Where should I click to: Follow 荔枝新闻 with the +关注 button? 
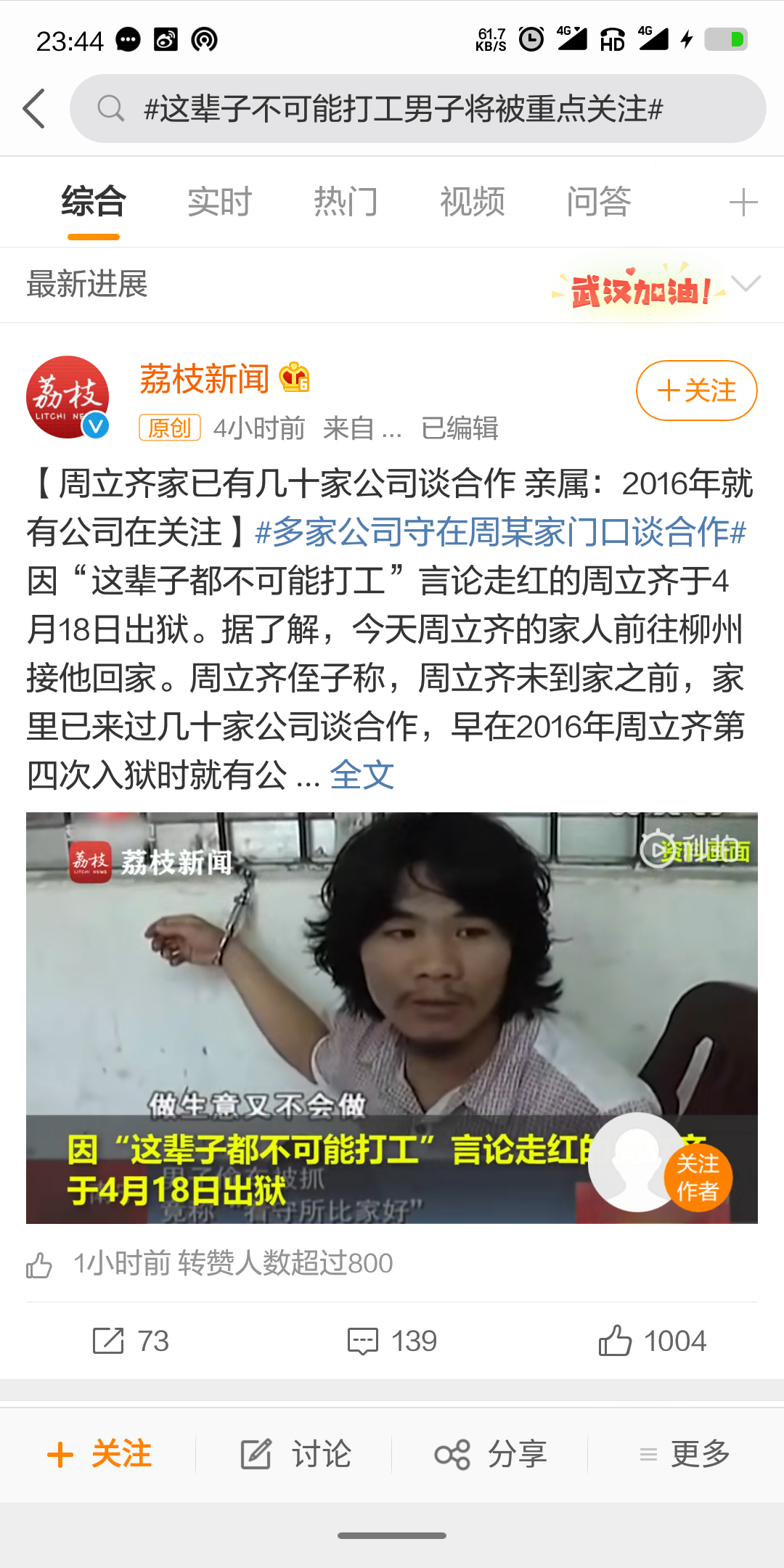696,391
